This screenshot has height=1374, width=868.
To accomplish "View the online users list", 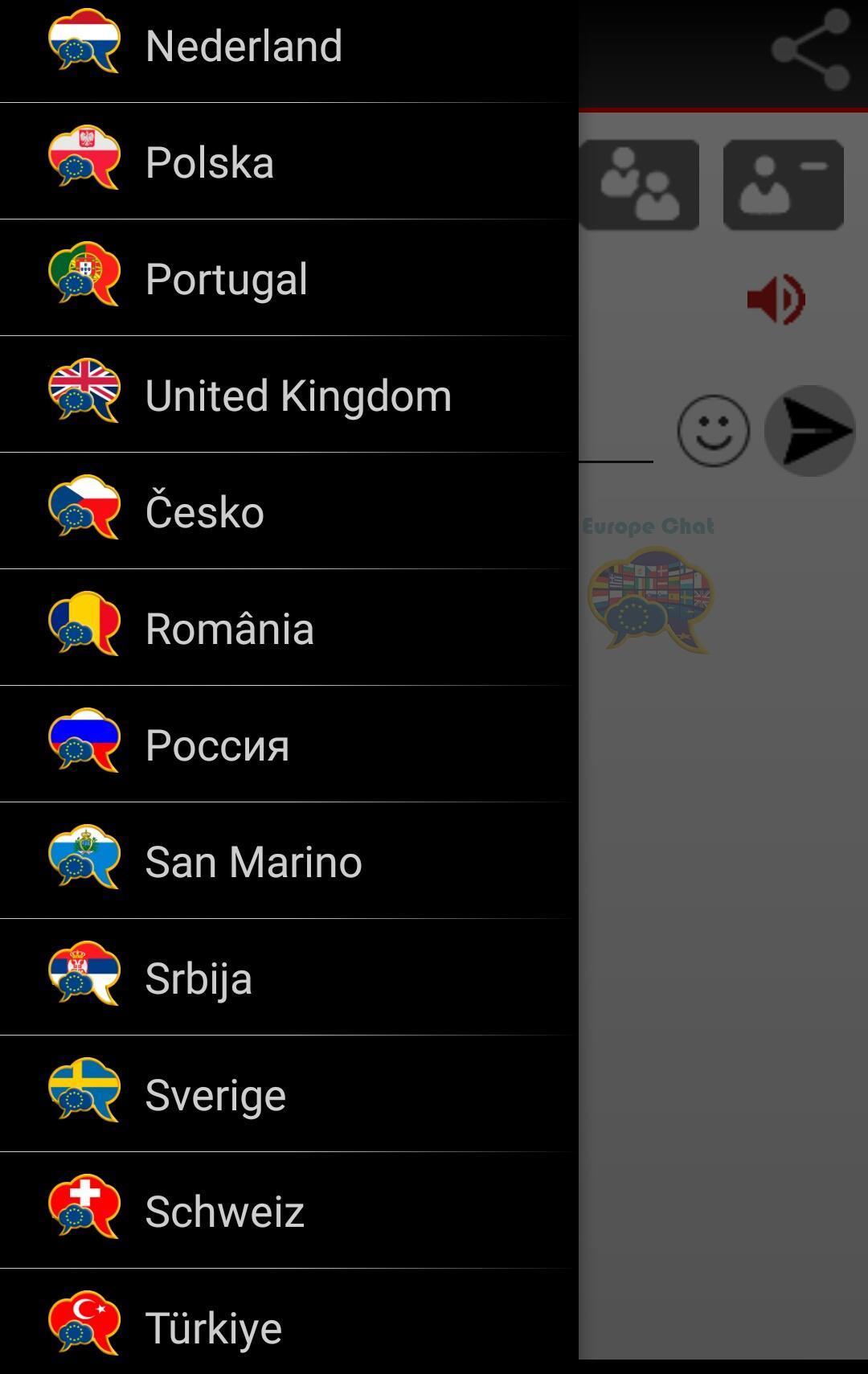I will [640, 185].
